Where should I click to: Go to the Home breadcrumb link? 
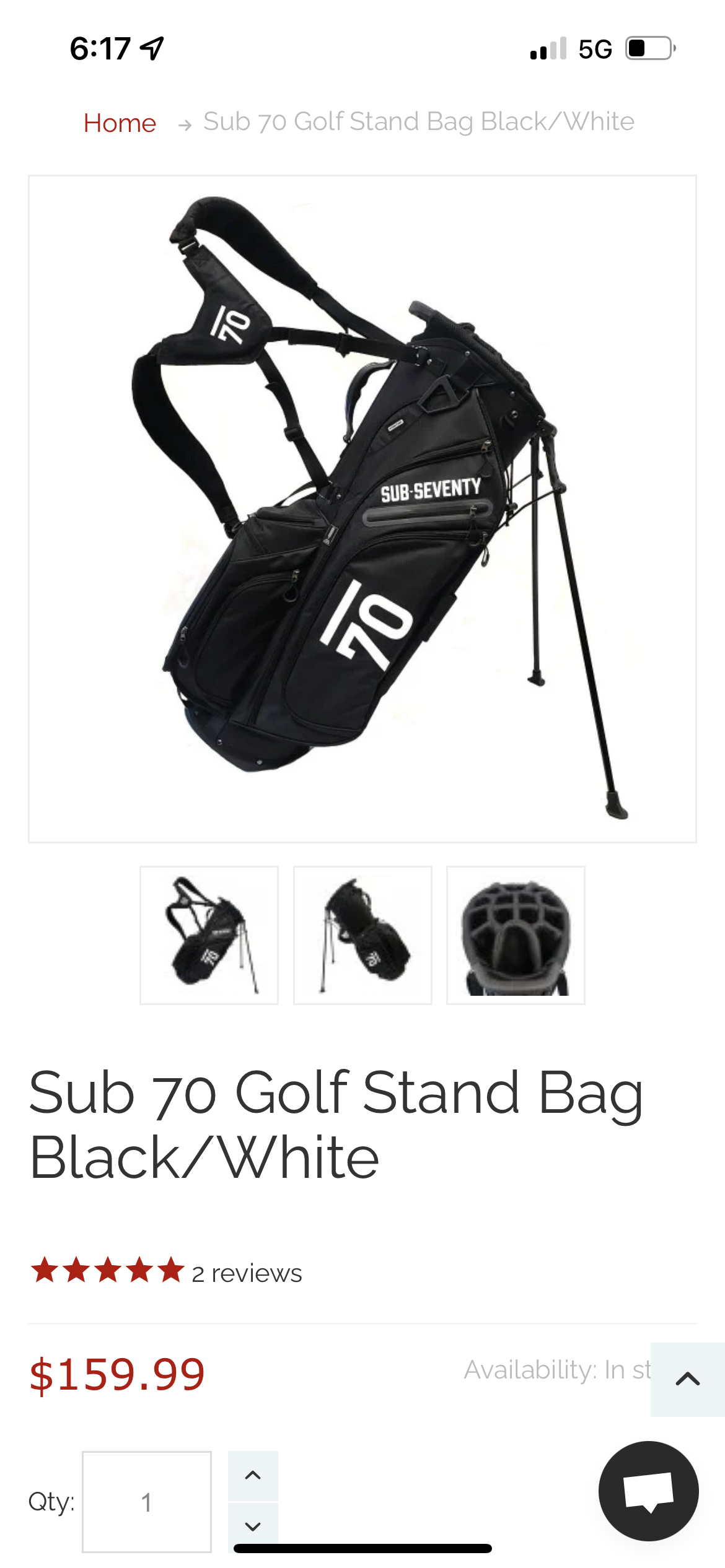pos(120,123)
